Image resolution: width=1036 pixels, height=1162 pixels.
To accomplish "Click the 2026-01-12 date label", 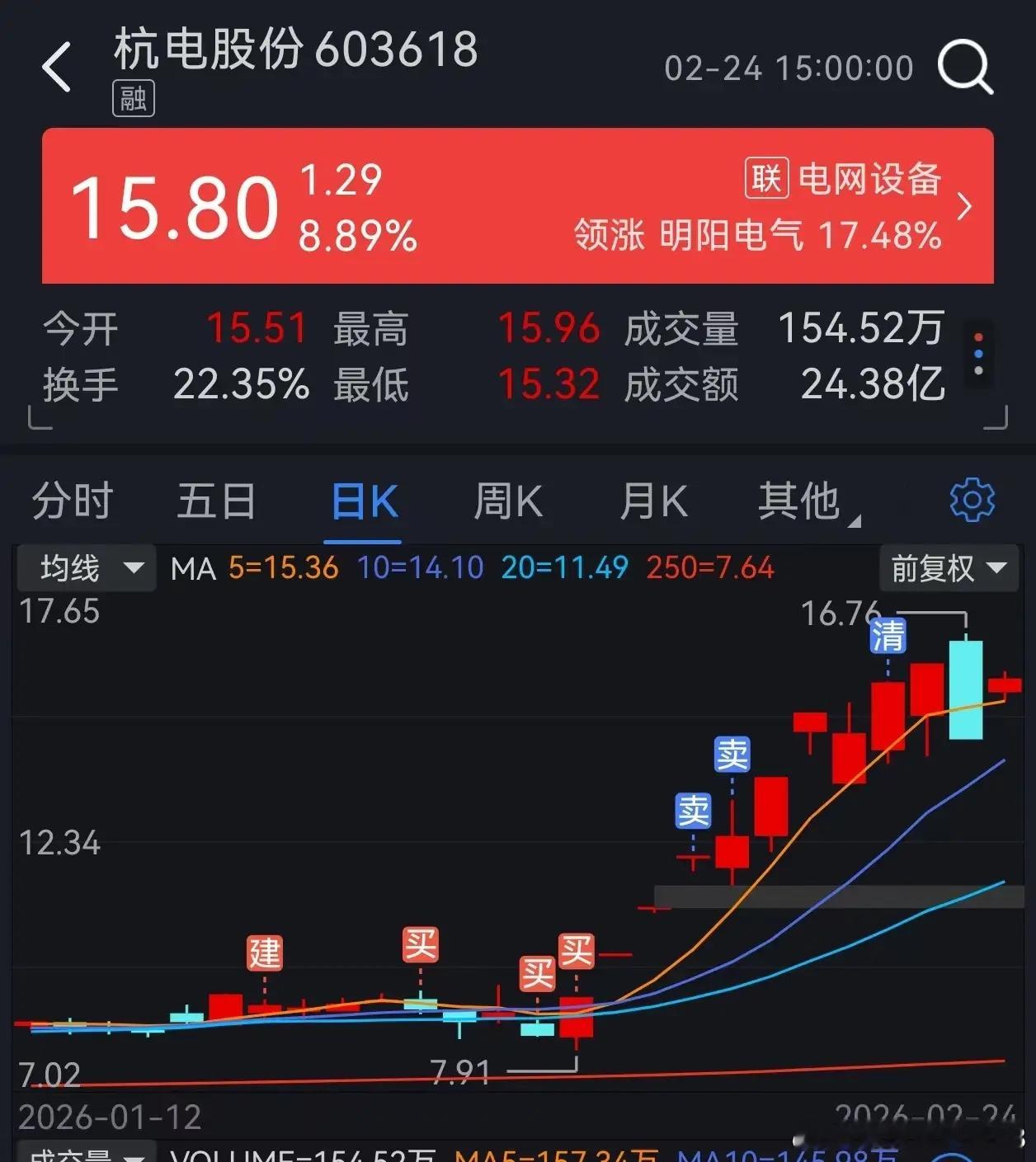I will pos(110,1117).
